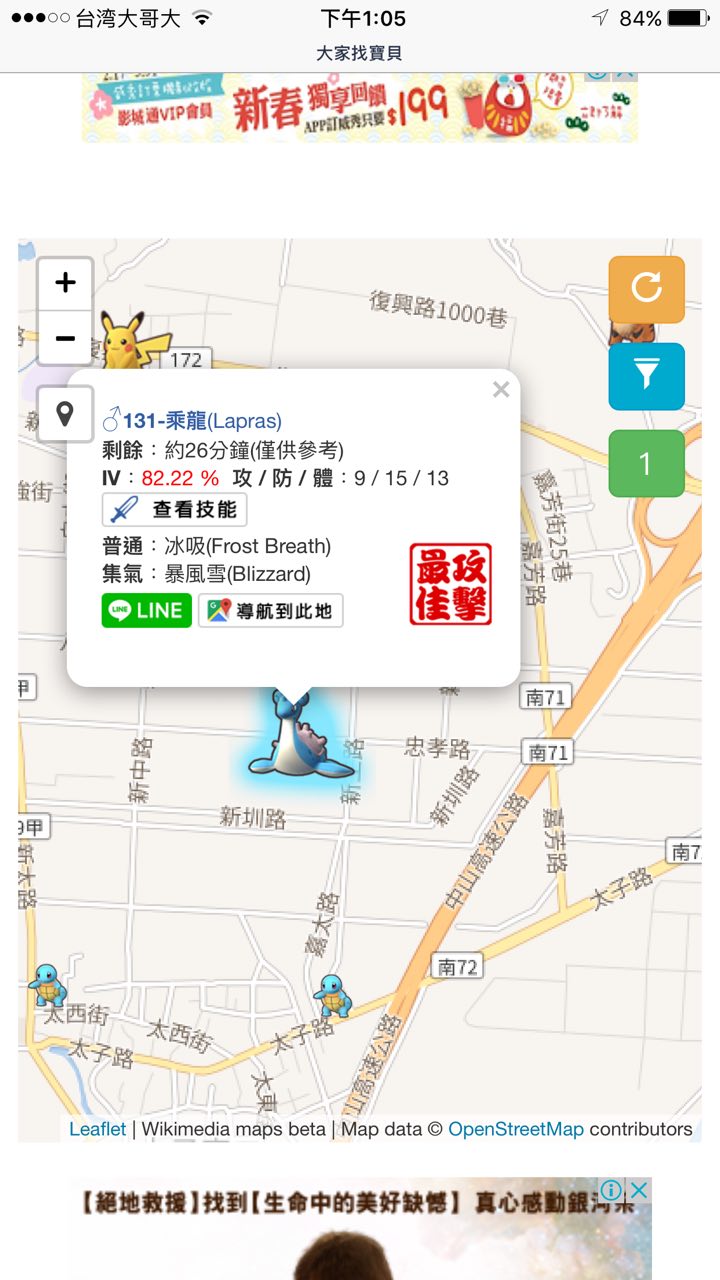Tap the 查看技能 button
720x1280 pixels.
[175, 510]
